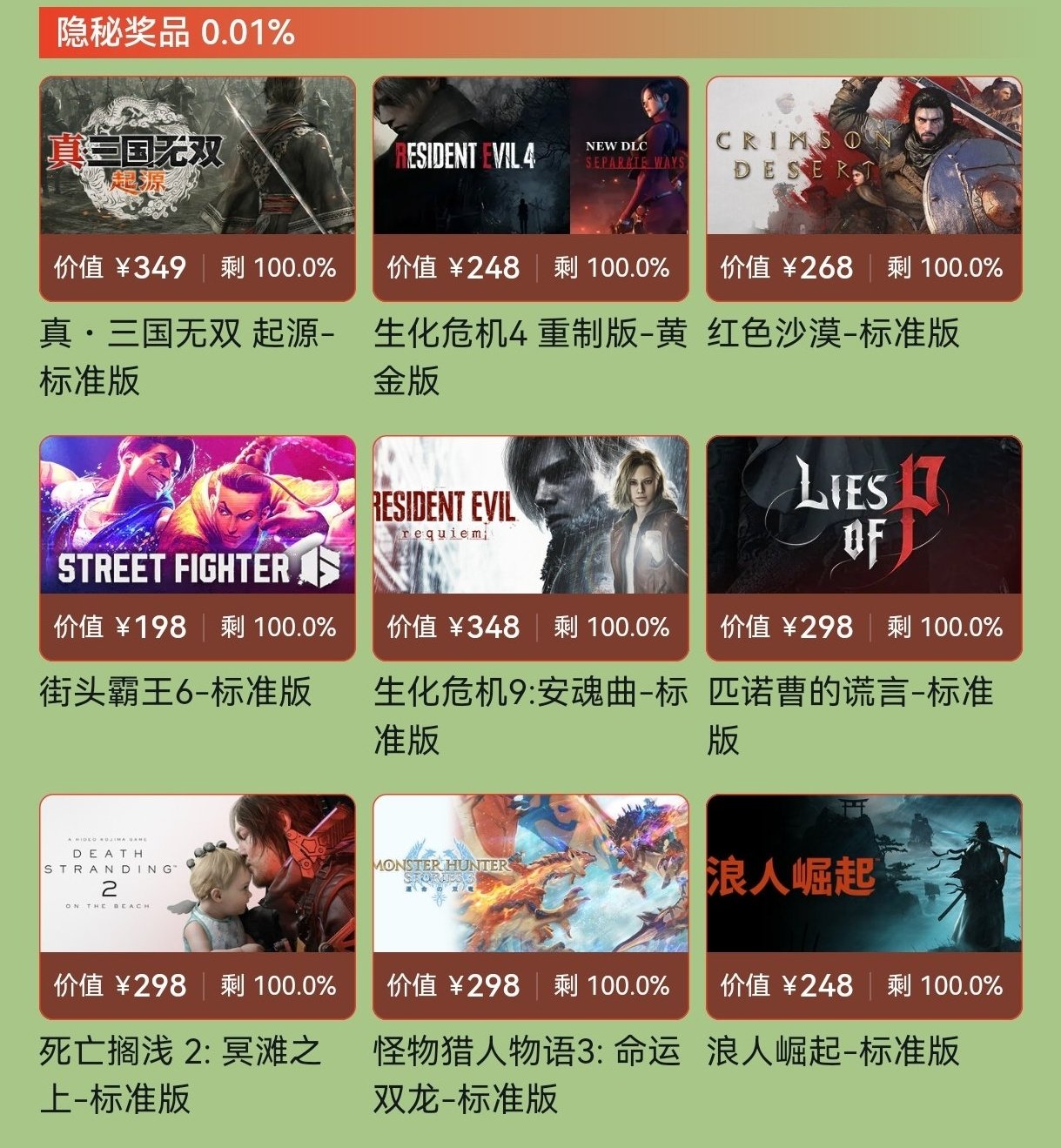Select the 街头霸王6 标准版 card

coord(198,516)
